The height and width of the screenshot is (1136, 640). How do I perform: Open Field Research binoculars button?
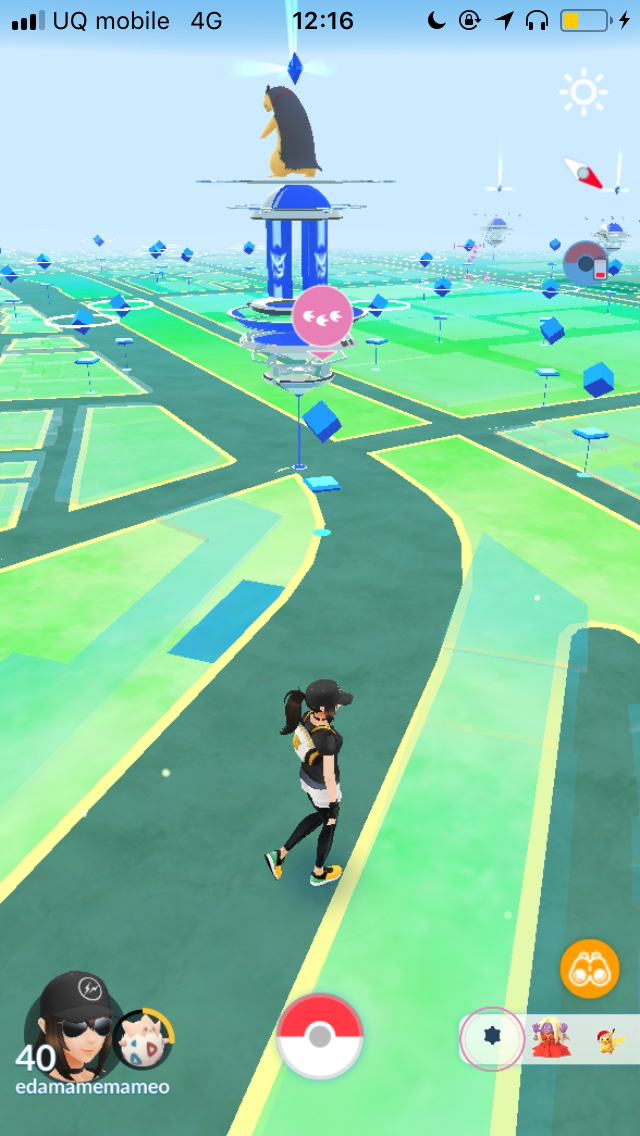(x=589, y=969)
